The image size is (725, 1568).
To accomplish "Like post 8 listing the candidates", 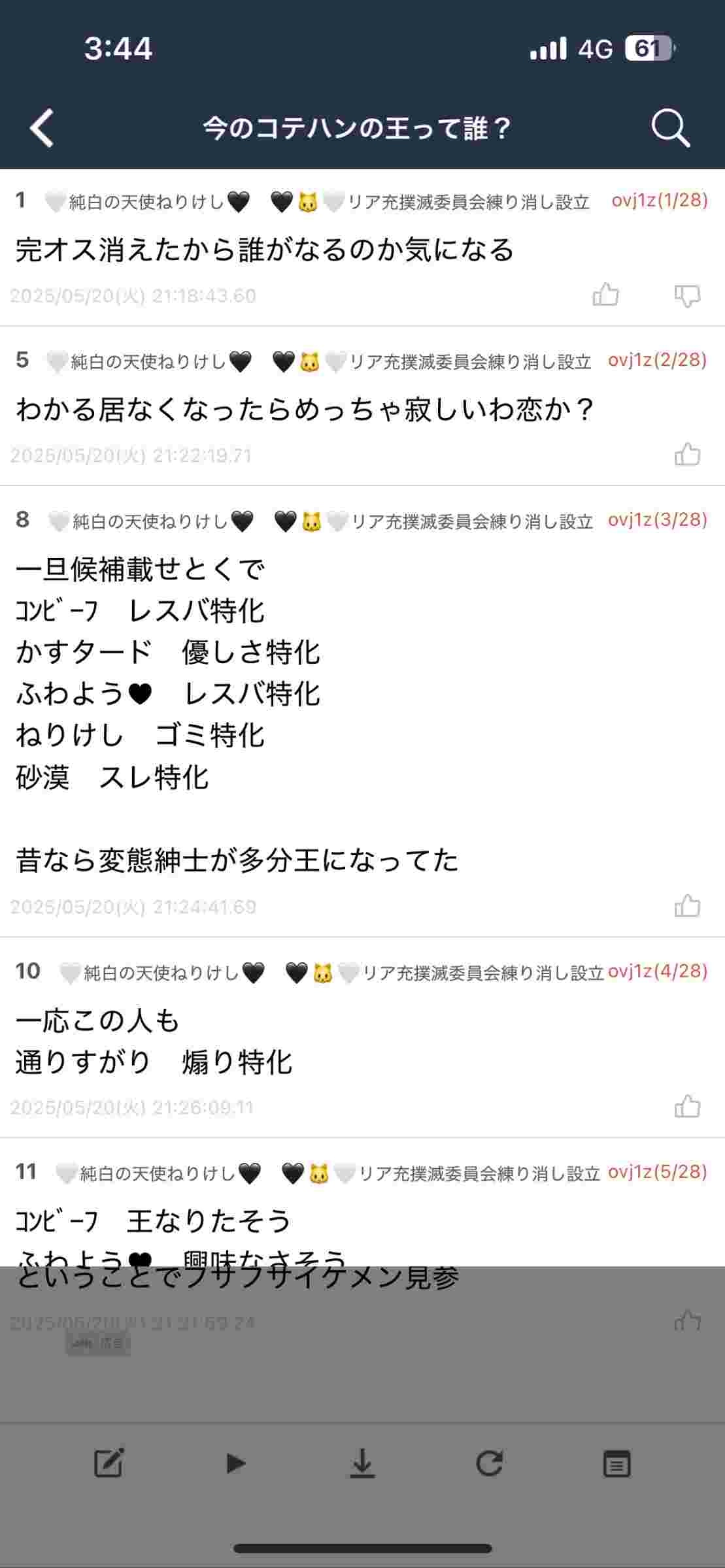I will pyautogui.click(x=687, y=906).
